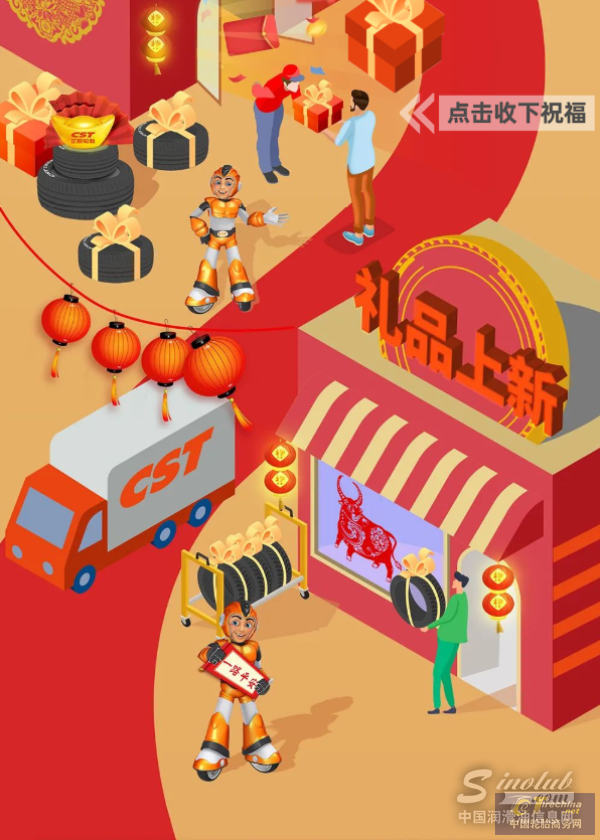The height and width of the screenshot is (840, 600).
Task: Tap the 点击收下祝福 button
Action: click(514, 113)
